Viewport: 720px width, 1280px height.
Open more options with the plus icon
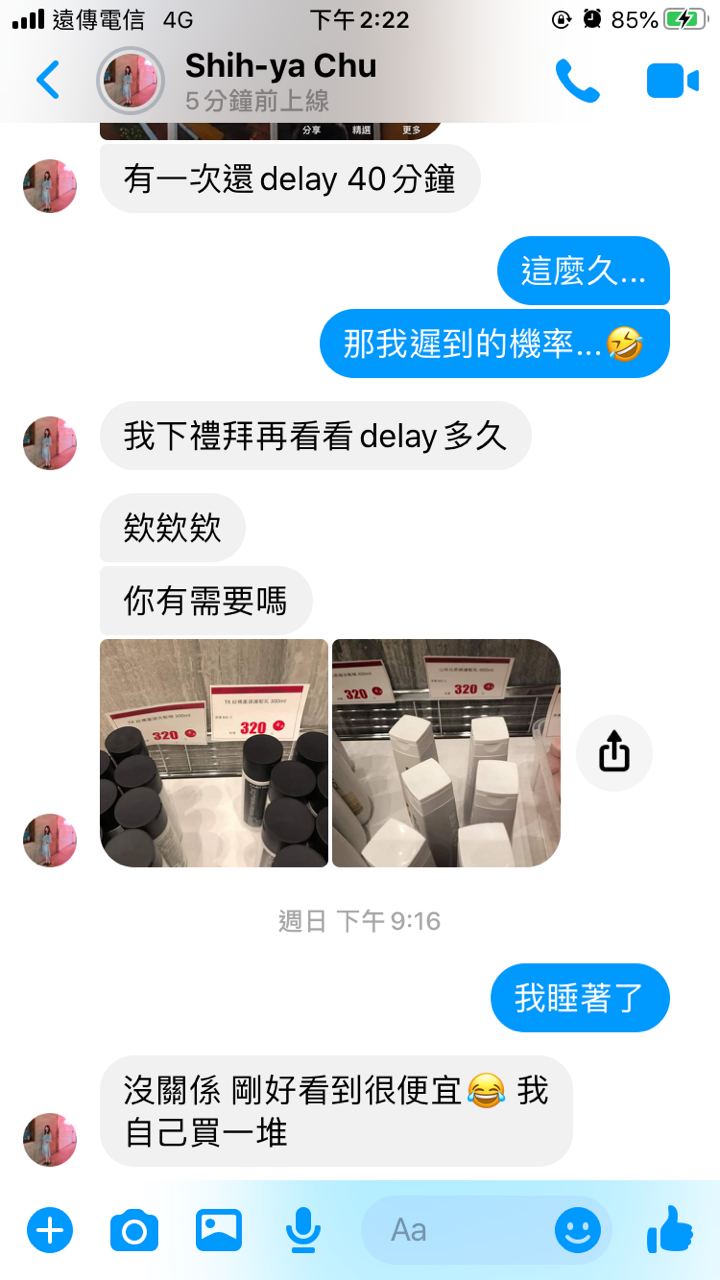(x=49, y=1229)
